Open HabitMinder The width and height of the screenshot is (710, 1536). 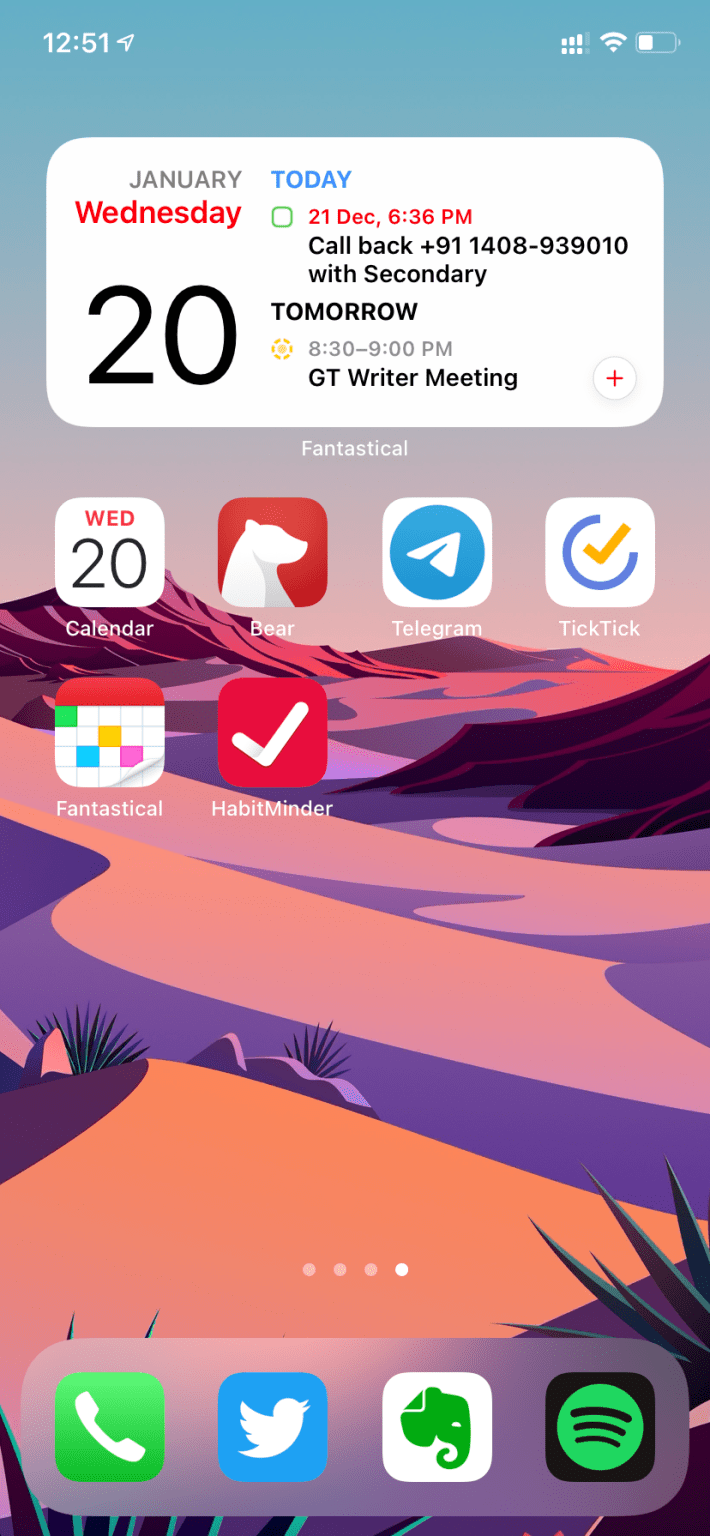[272, 733]
